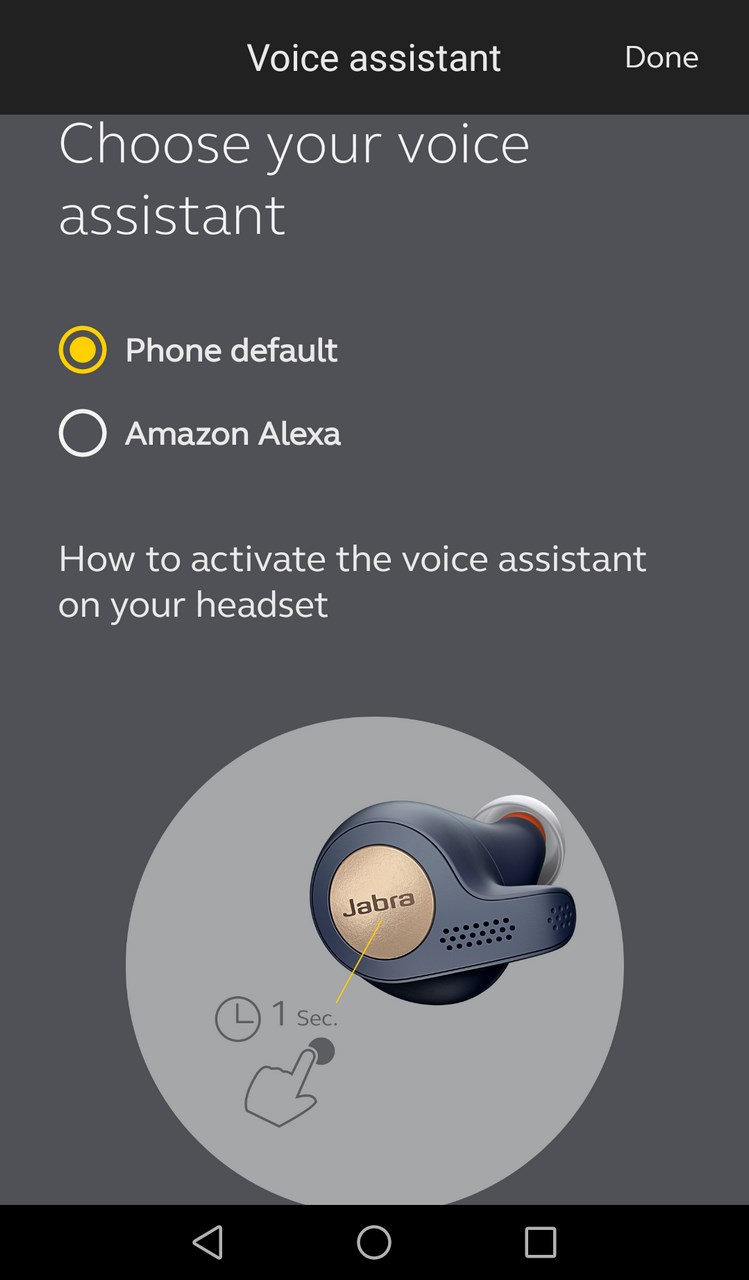
Task: Choose Amazon Alexa as voice assistant
Action: click(200, 433)
